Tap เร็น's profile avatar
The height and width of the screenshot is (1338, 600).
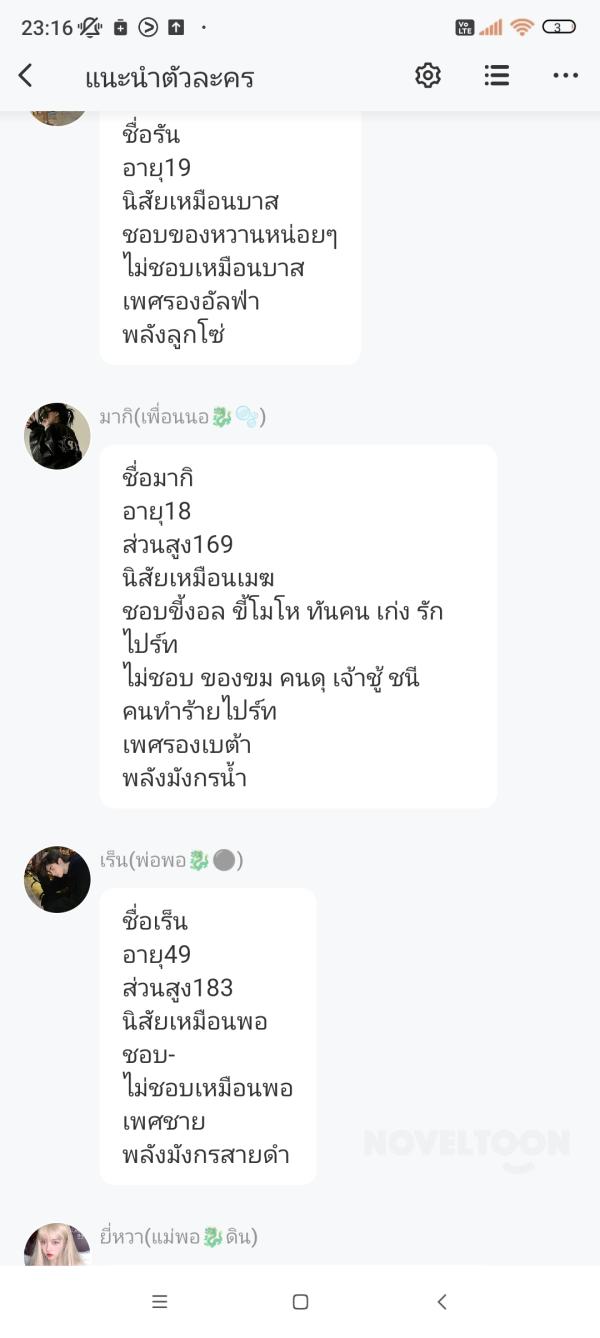pos(57,879)
